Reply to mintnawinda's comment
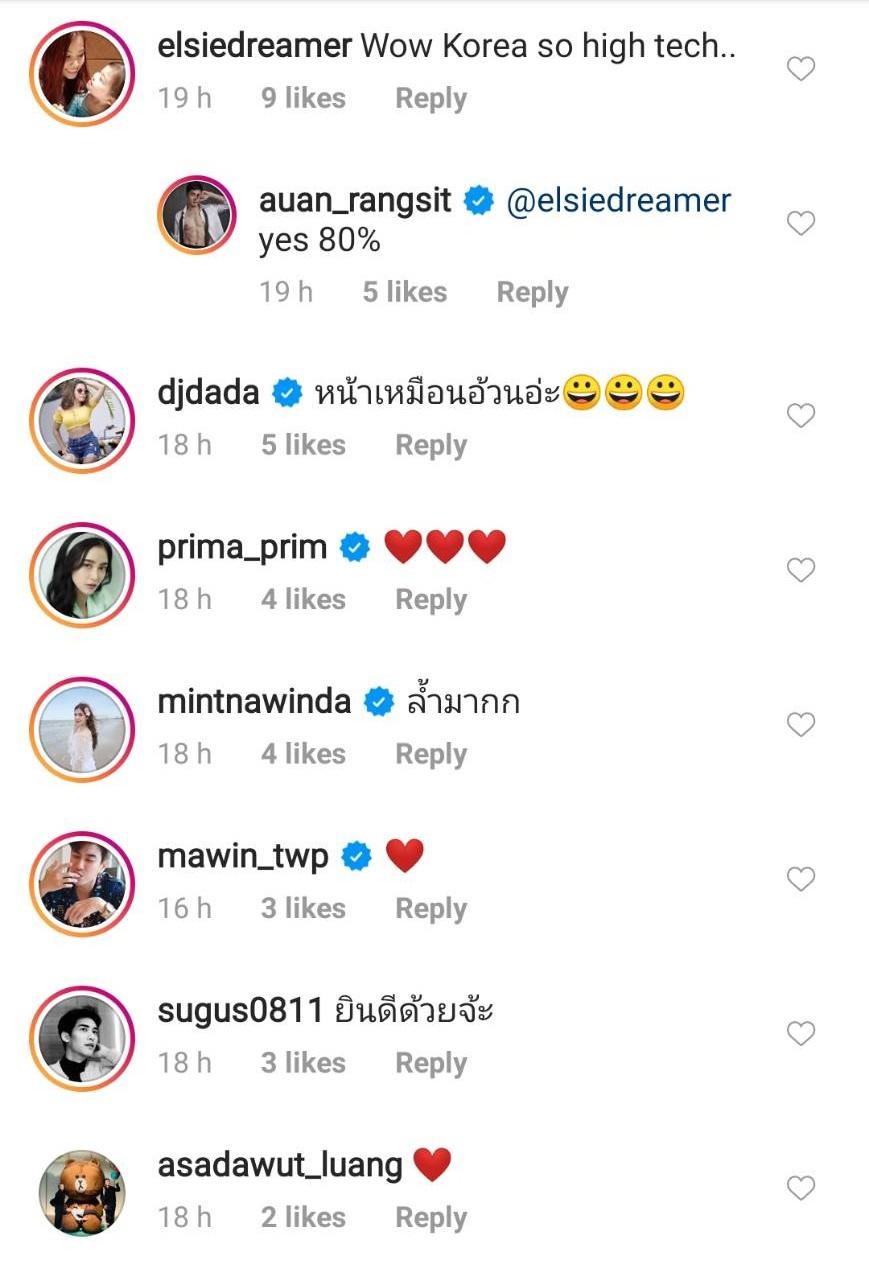The height and width of the screenshot is (1262, 869). click(x=431, y=754)
